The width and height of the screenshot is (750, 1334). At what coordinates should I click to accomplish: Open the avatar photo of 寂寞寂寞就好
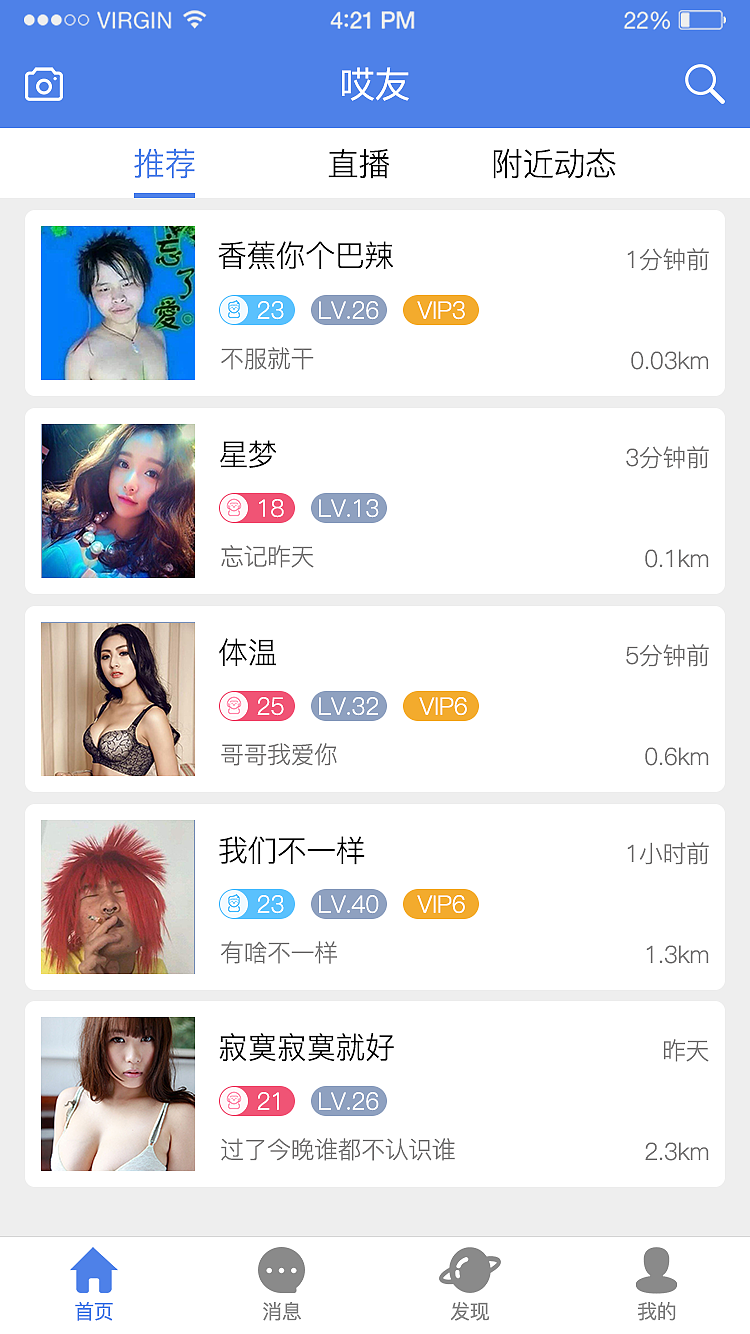117,1094
